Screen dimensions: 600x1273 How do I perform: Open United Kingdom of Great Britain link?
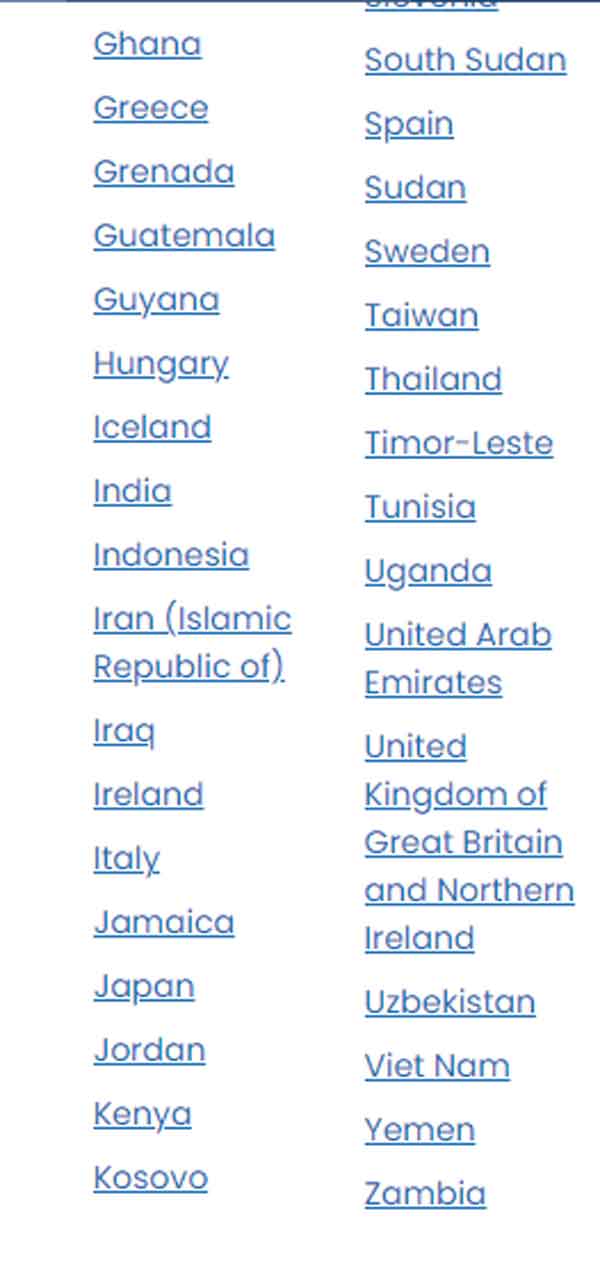[x=469, y=843]
